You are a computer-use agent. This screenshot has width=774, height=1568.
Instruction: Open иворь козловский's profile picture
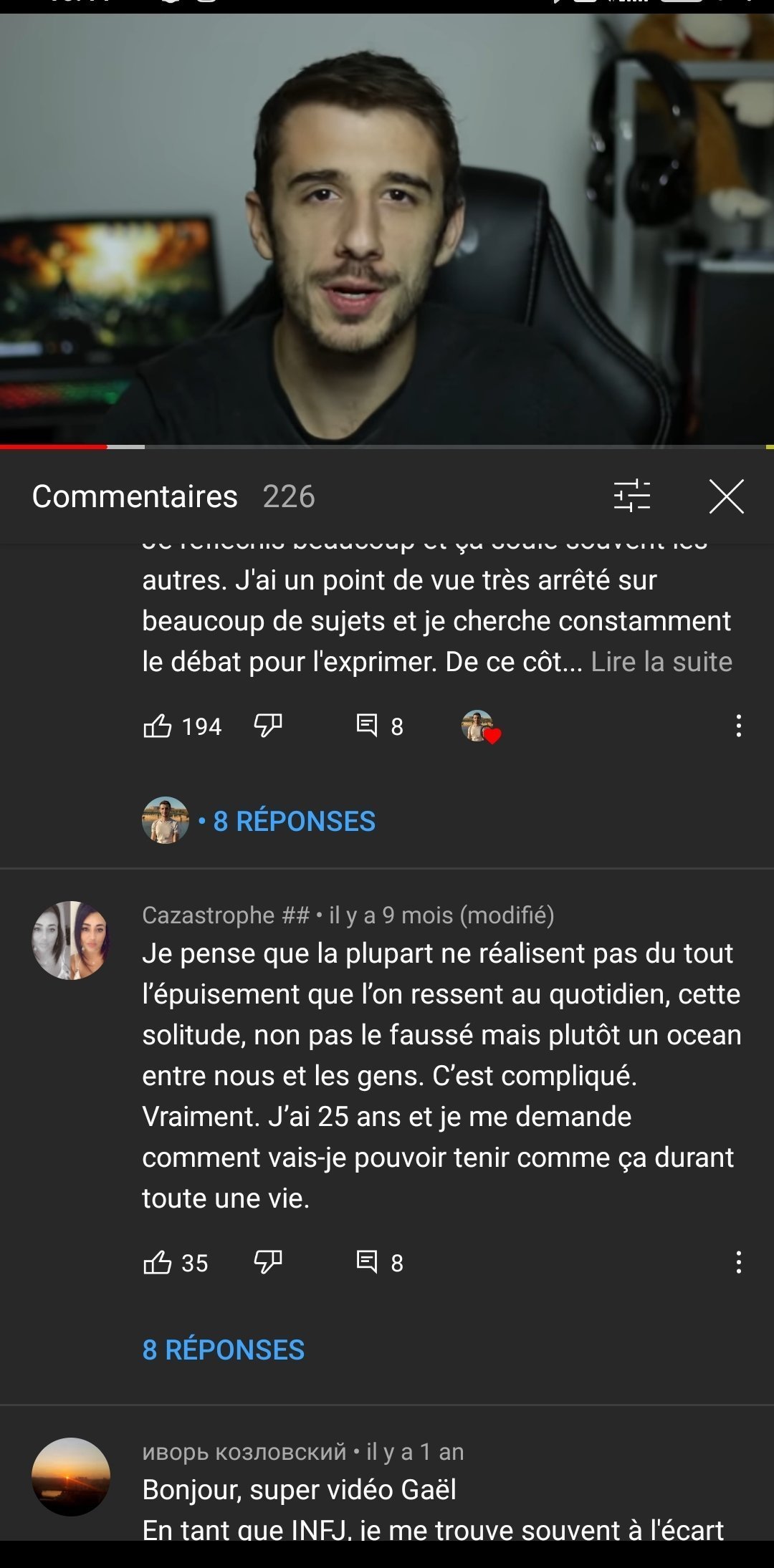[x=70, y=1476]
